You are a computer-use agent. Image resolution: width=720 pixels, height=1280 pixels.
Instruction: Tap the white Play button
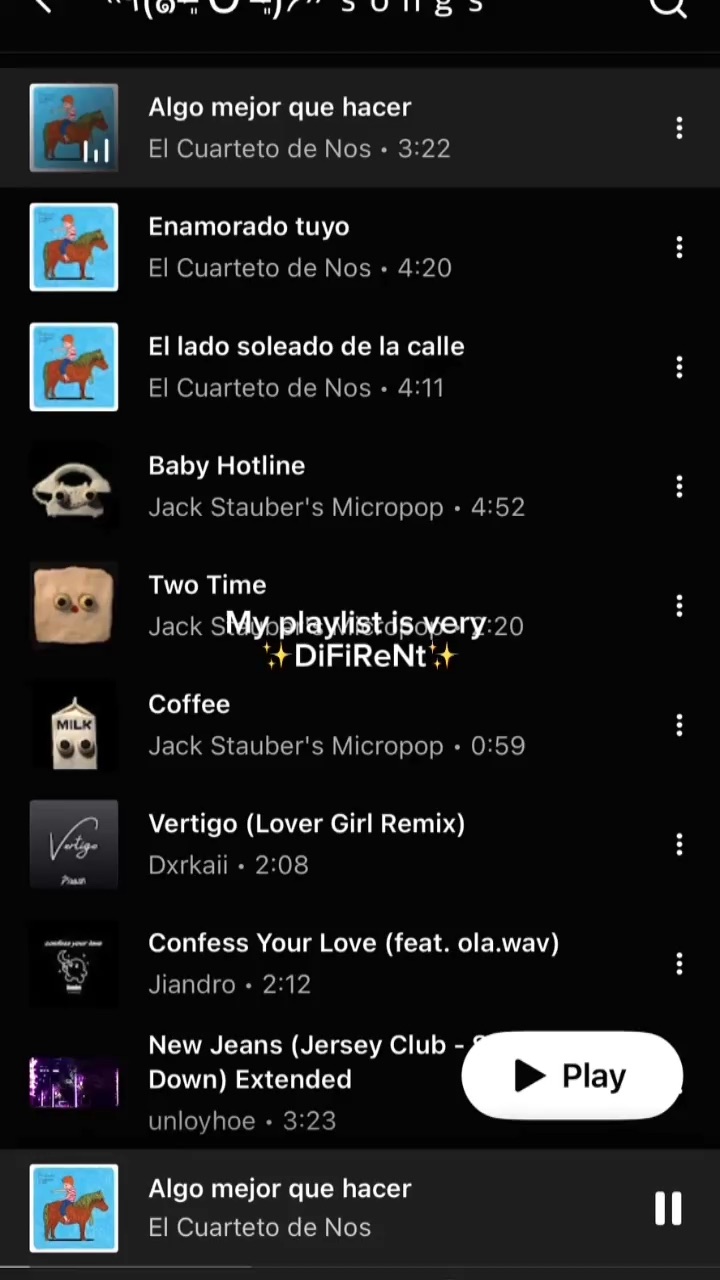[571, 1076]
